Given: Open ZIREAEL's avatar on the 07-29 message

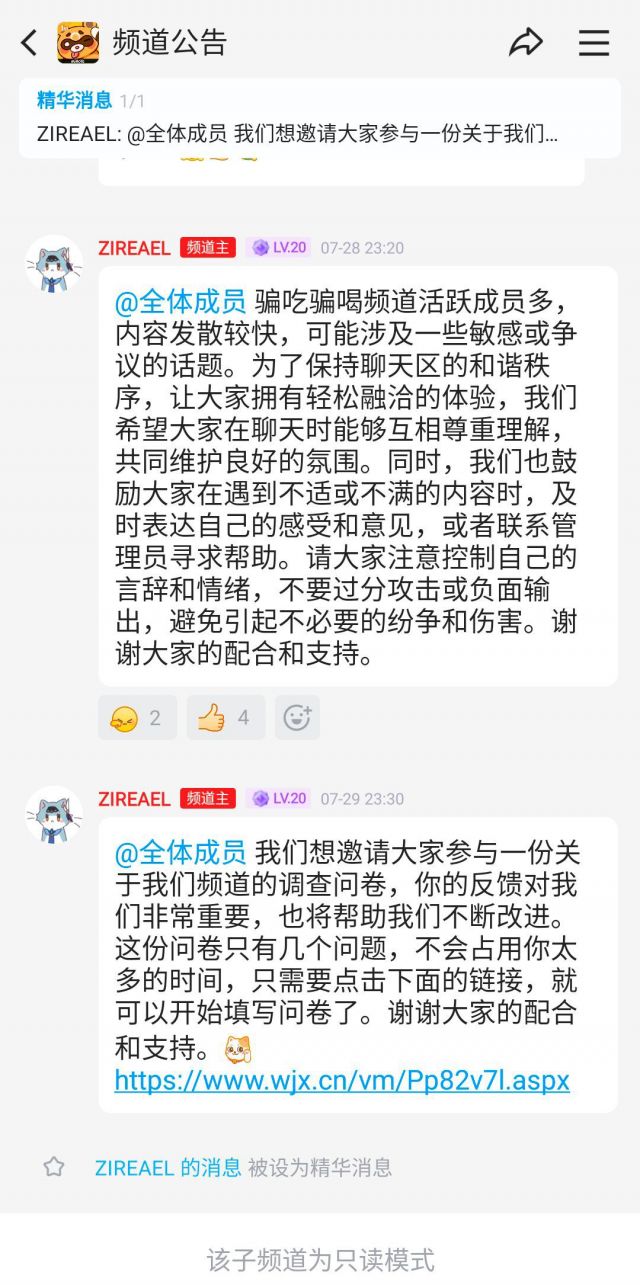Looking at the screenshot, I should coord(54,814).
